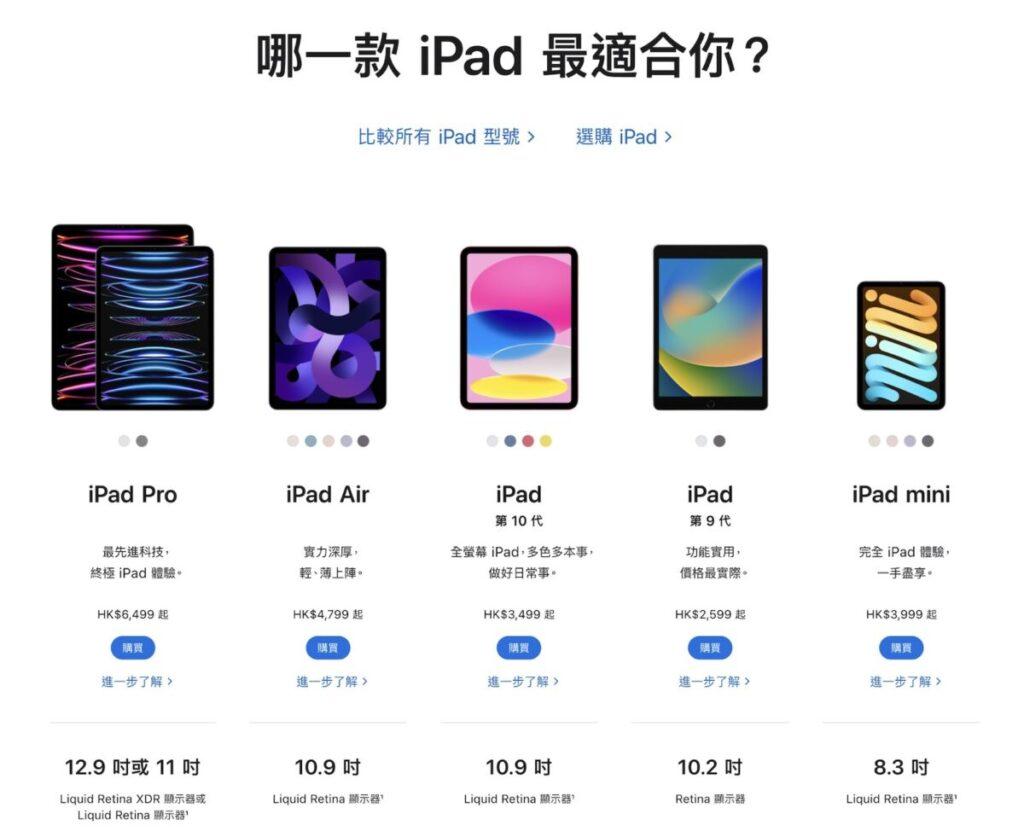Tap 購買 under iPad mini

tap(900, 648)
